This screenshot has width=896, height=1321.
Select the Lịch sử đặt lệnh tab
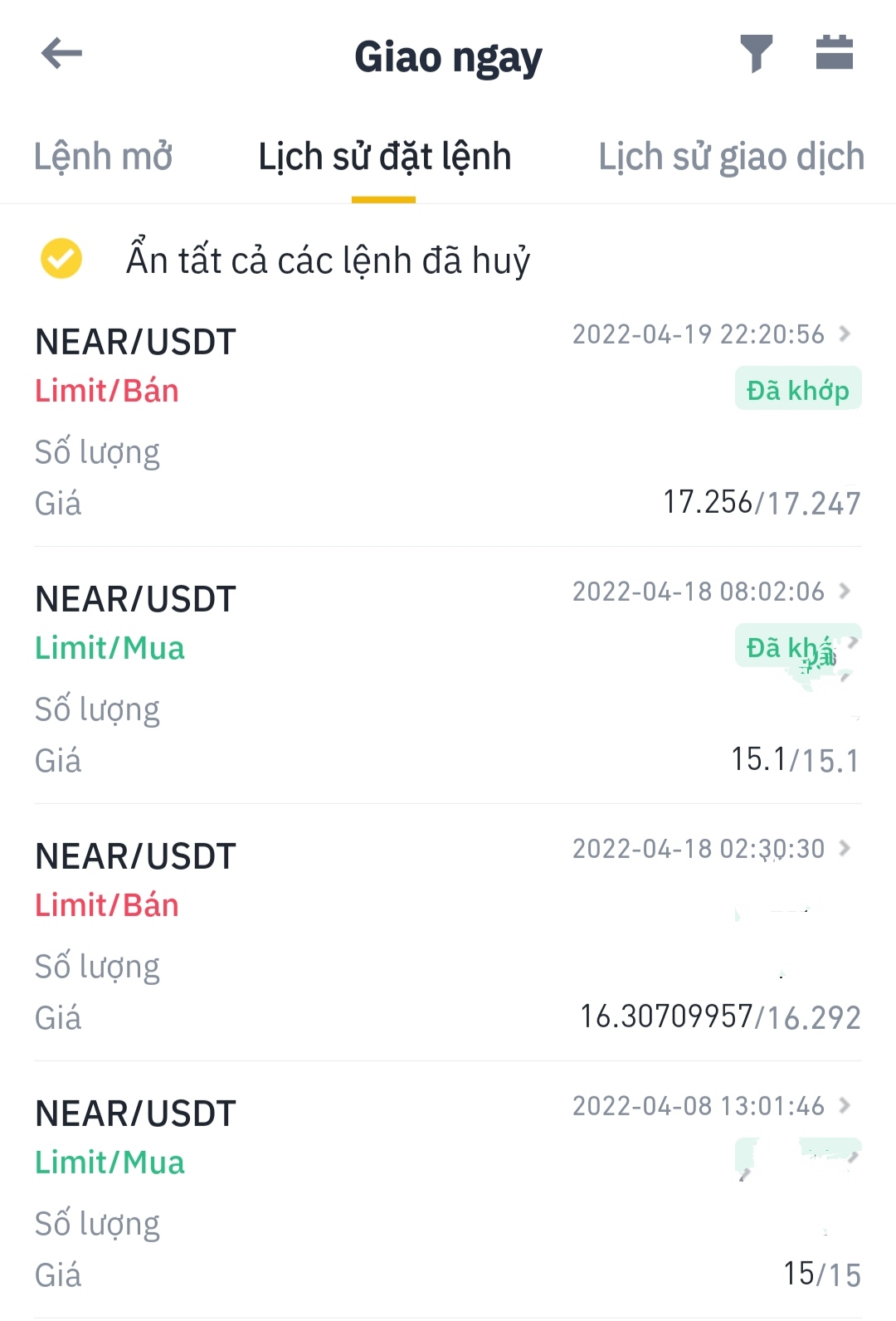pos(384,157)
